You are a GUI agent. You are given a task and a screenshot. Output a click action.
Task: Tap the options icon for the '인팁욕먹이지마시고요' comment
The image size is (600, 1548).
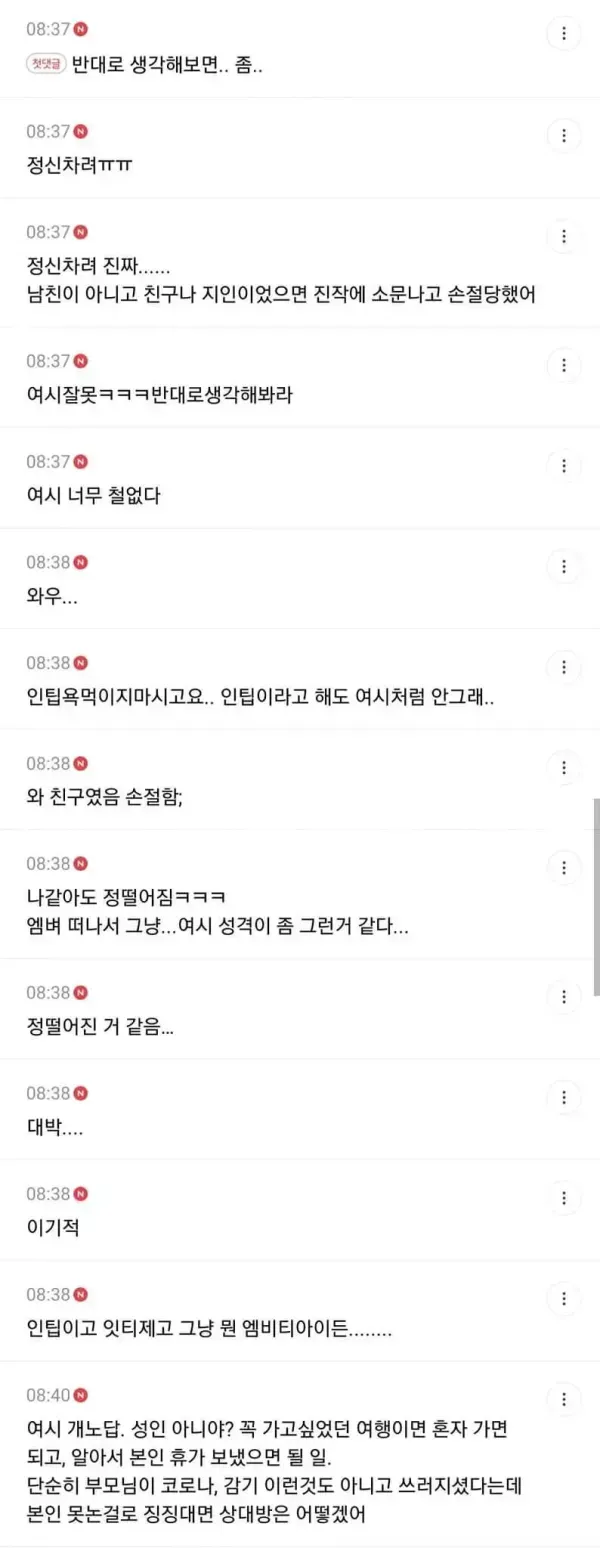point(564,667)
